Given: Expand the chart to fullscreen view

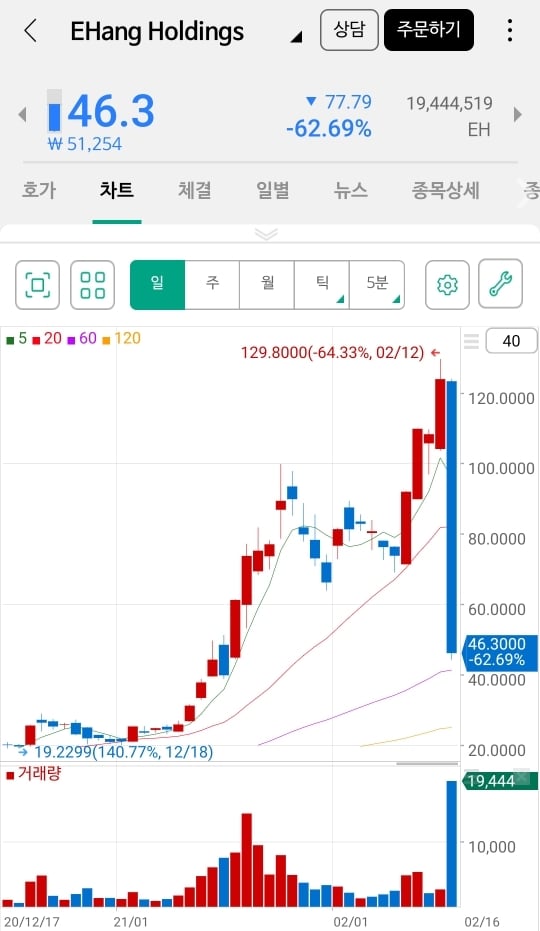Looking at the screenshot, I should pos(37,285).
